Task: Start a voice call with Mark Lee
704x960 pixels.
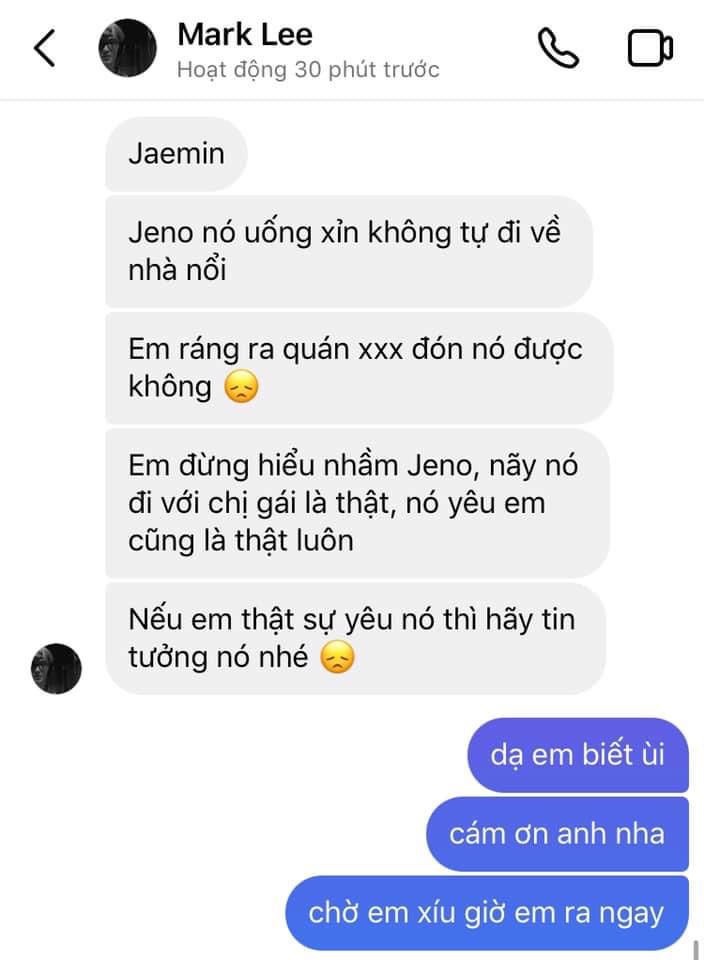Action: pyautogui.click(x=558, y=48)
